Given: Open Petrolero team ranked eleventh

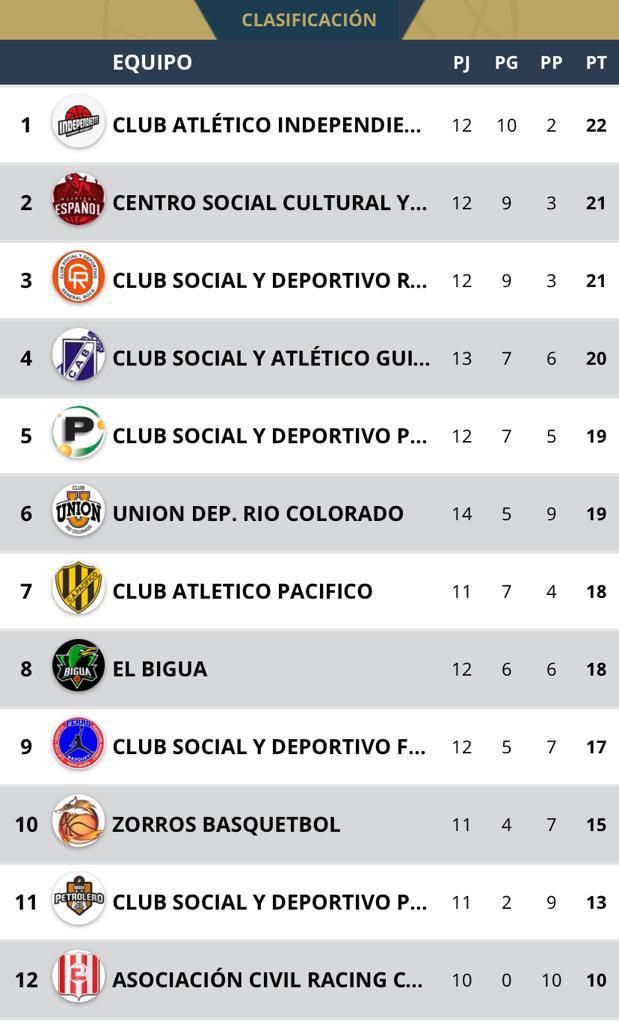Looking at the screenshot, I should [x=269, y=902].
